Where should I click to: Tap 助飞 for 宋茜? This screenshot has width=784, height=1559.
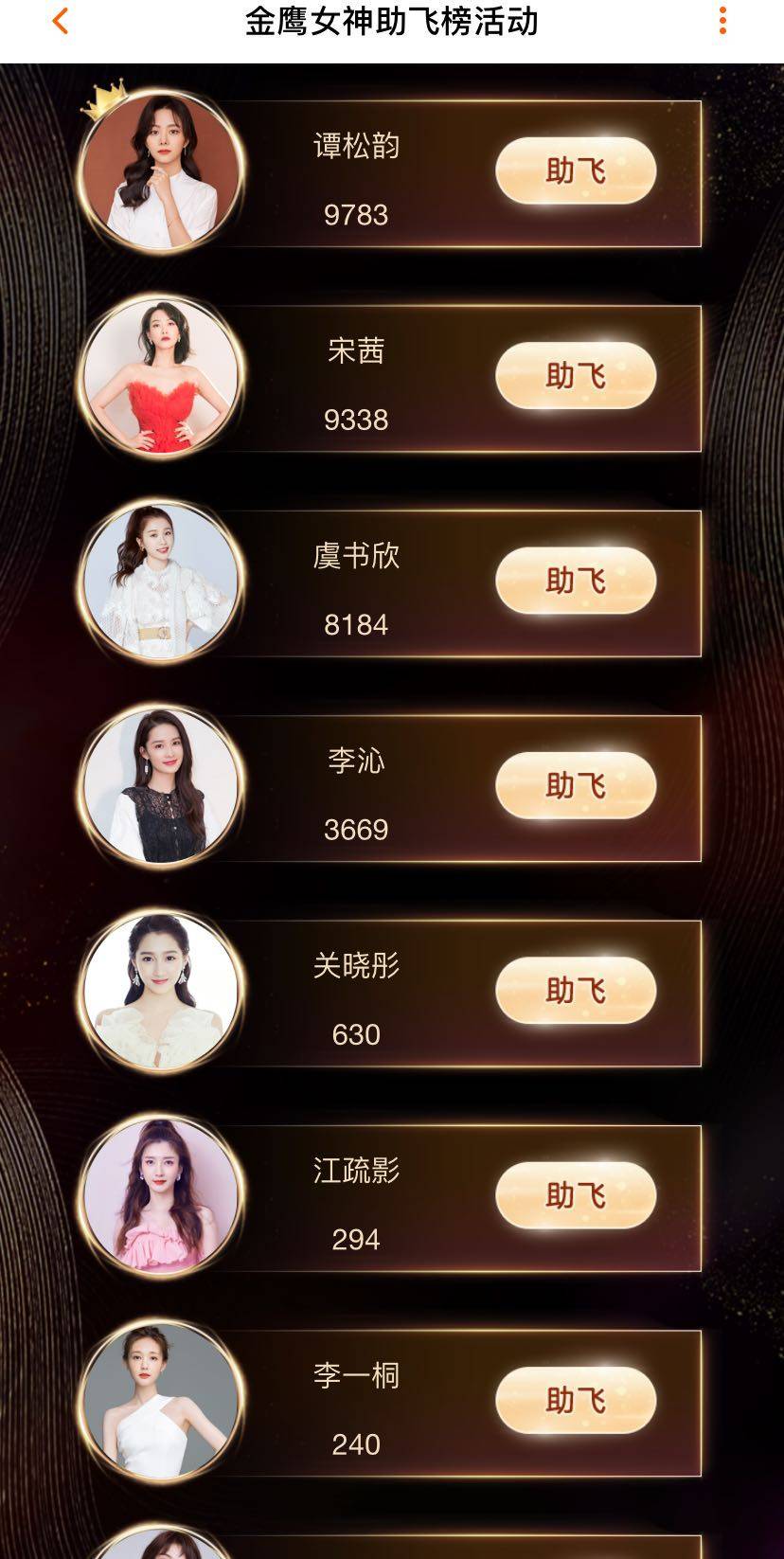(576, 375)
